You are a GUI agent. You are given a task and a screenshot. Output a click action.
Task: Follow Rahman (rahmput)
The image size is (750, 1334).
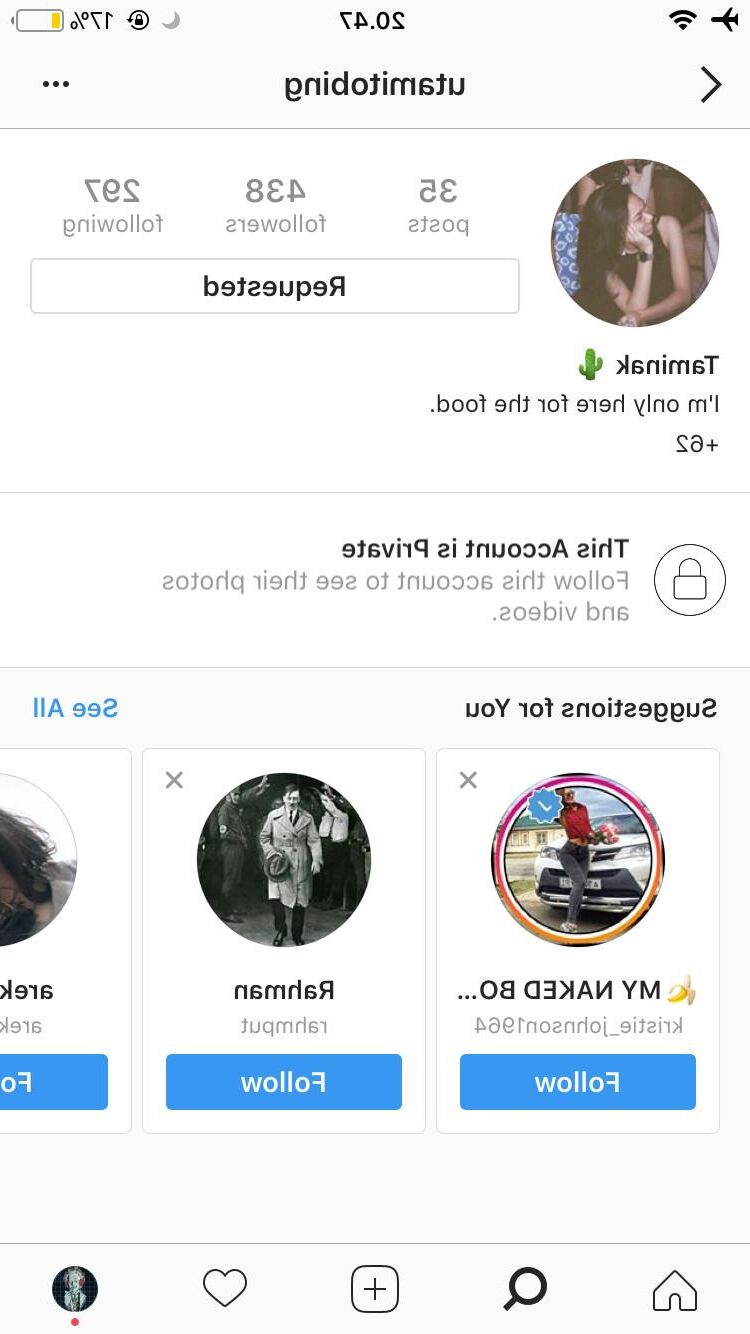point(283,1082)
